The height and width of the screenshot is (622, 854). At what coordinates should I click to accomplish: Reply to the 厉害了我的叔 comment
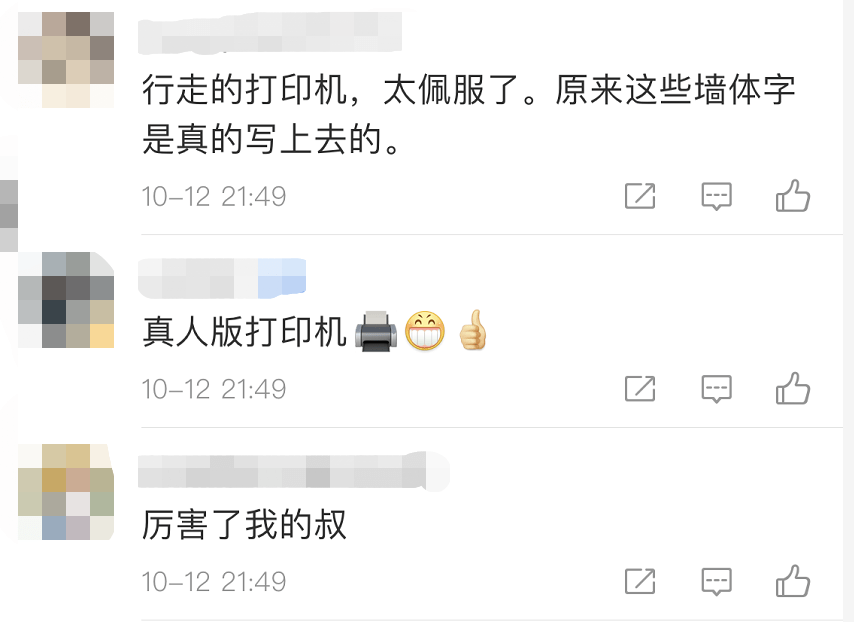pos(716,581)
